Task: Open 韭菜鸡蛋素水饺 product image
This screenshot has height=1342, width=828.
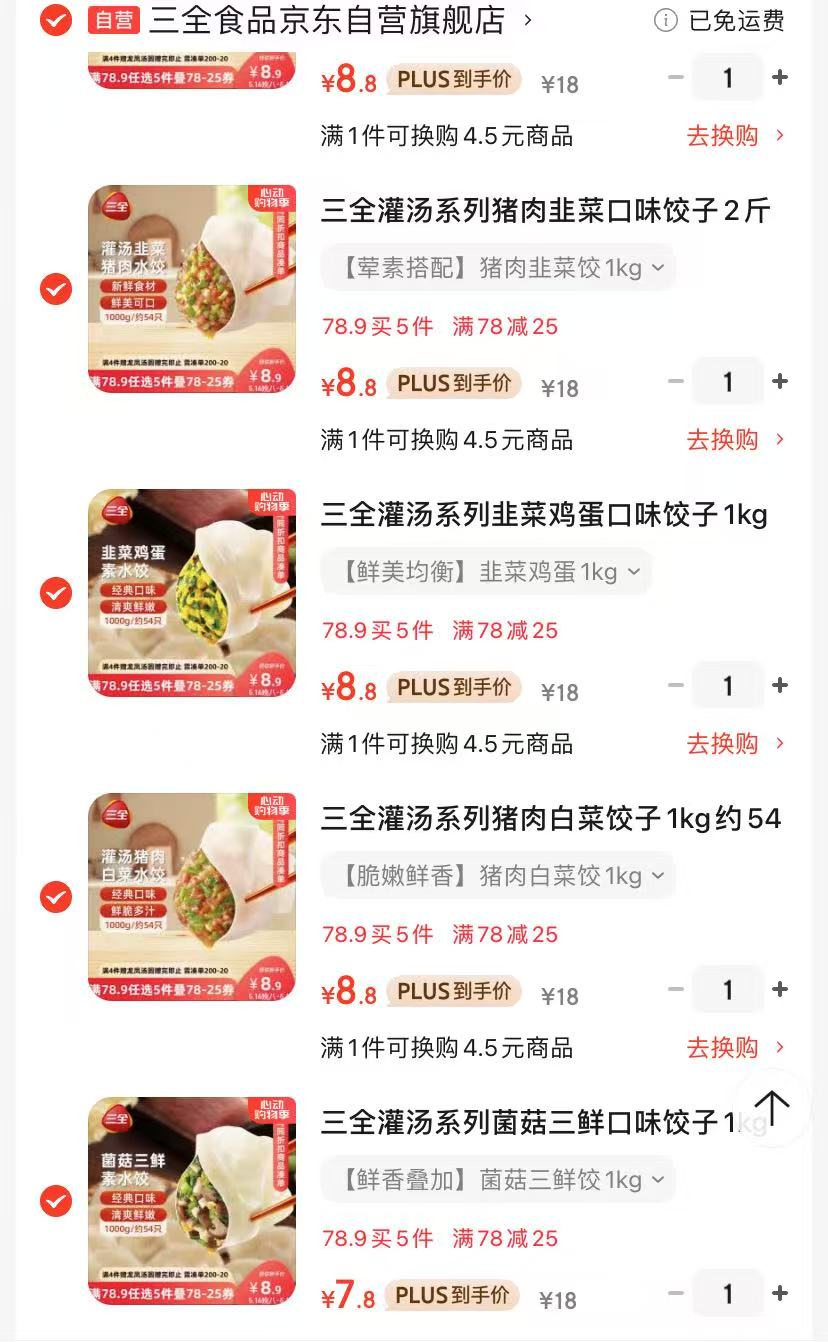Action: pyautogui.click(x=192, y=593)
